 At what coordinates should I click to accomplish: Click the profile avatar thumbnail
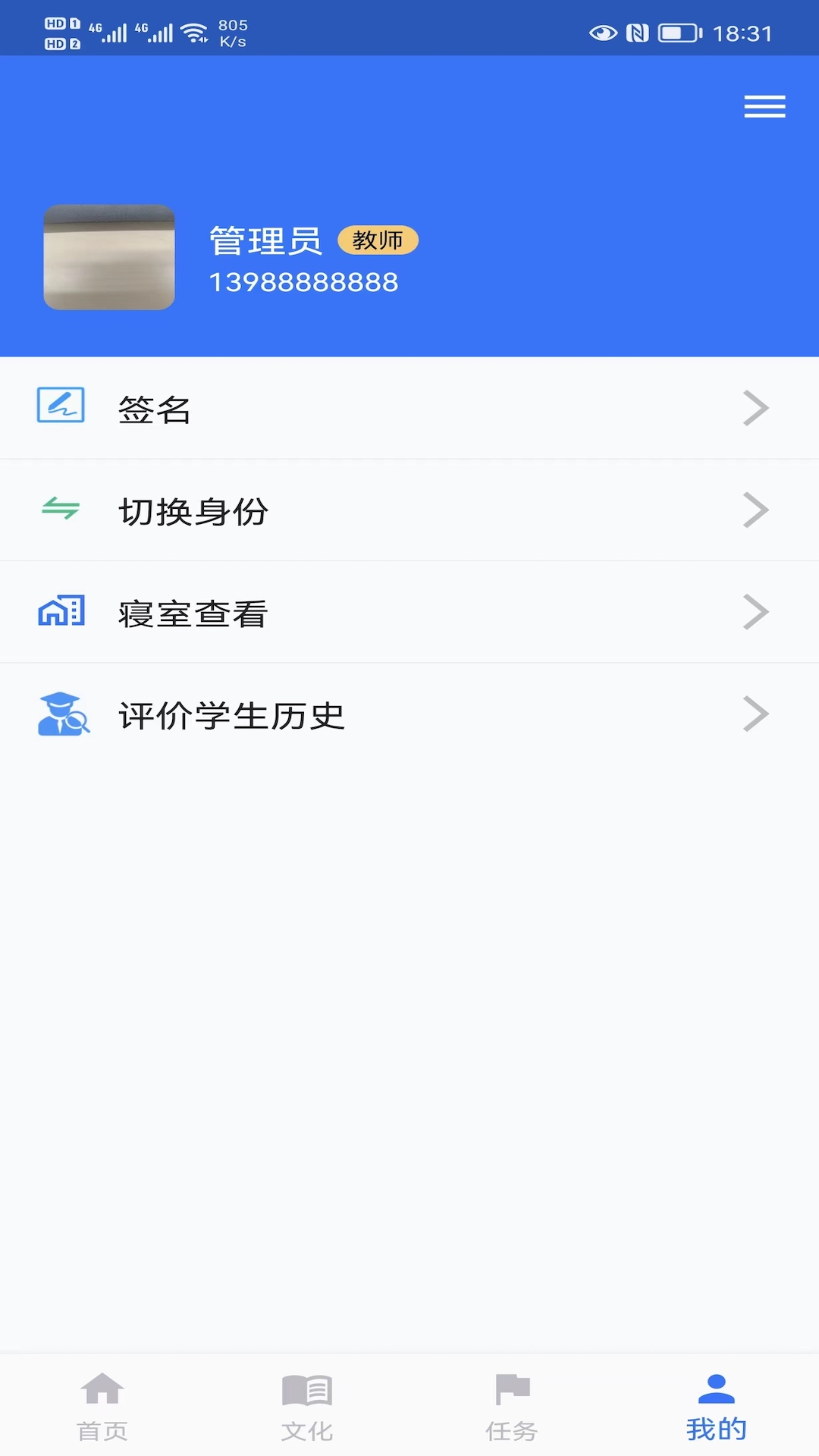(108, 258)
